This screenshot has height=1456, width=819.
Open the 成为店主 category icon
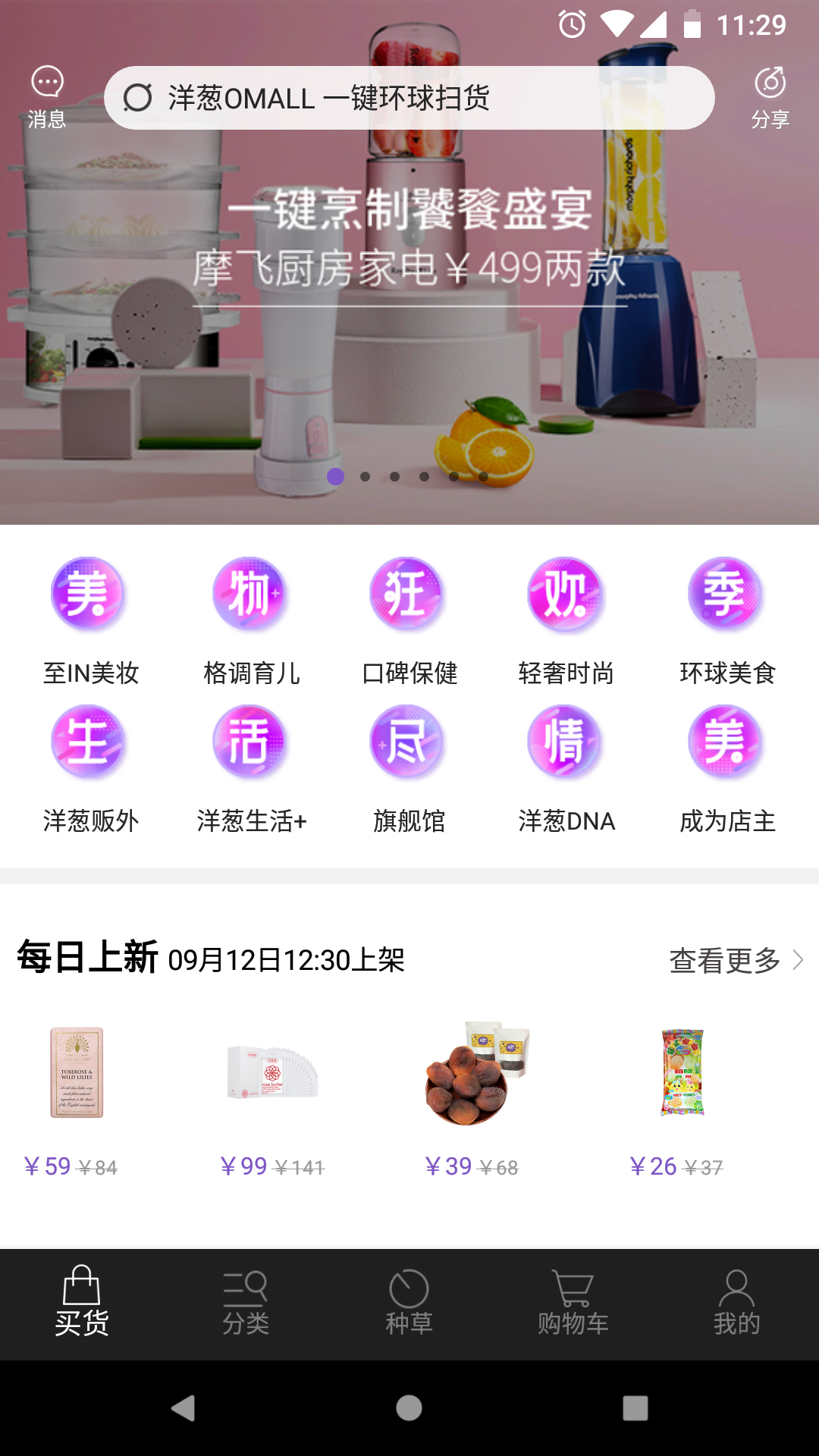pos(727,742)
